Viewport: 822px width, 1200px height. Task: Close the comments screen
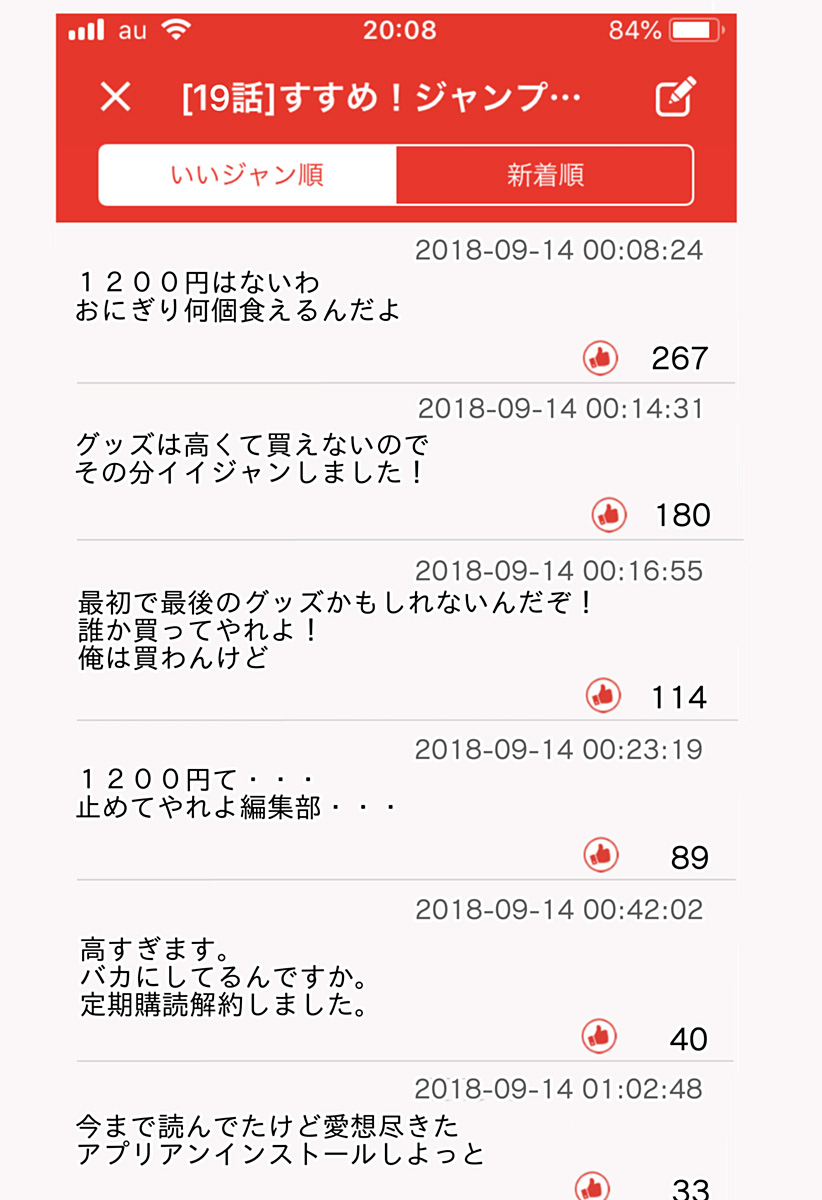pos(116,97)
